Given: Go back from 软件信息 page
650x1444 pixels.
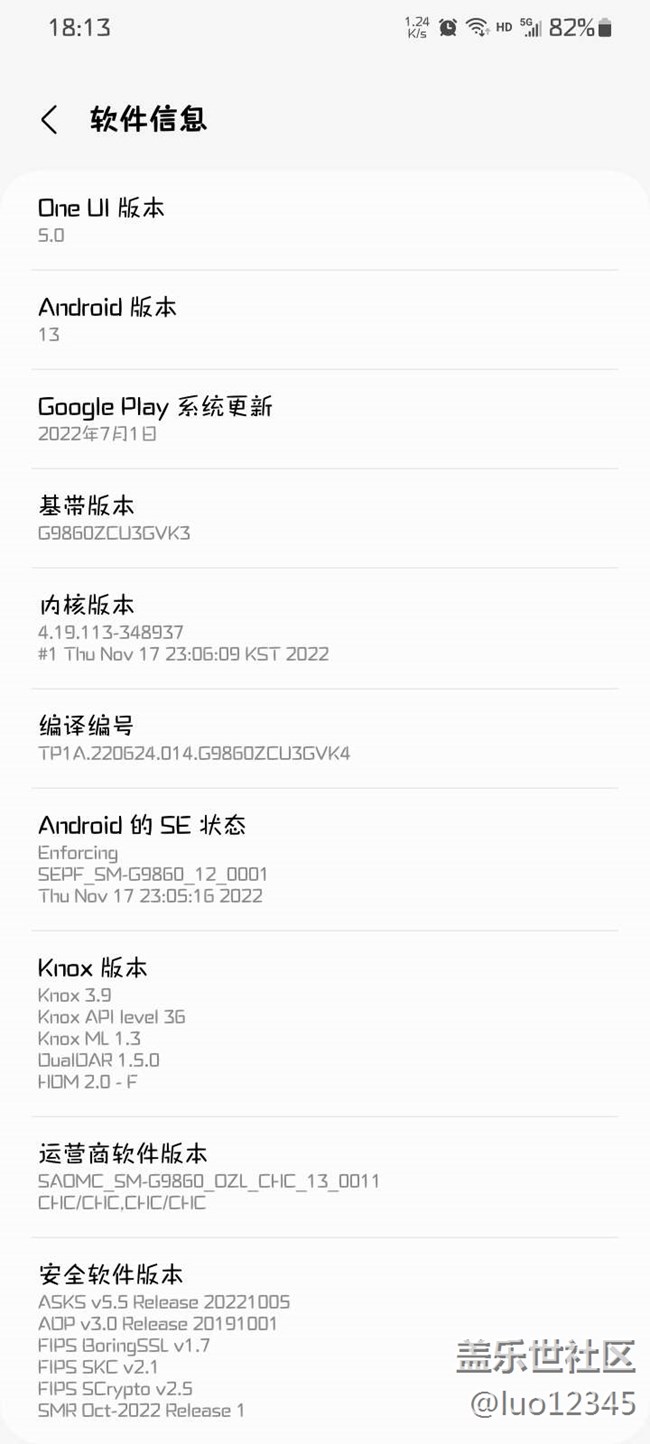Looking at the screenshot, I should tap(48, 120).
